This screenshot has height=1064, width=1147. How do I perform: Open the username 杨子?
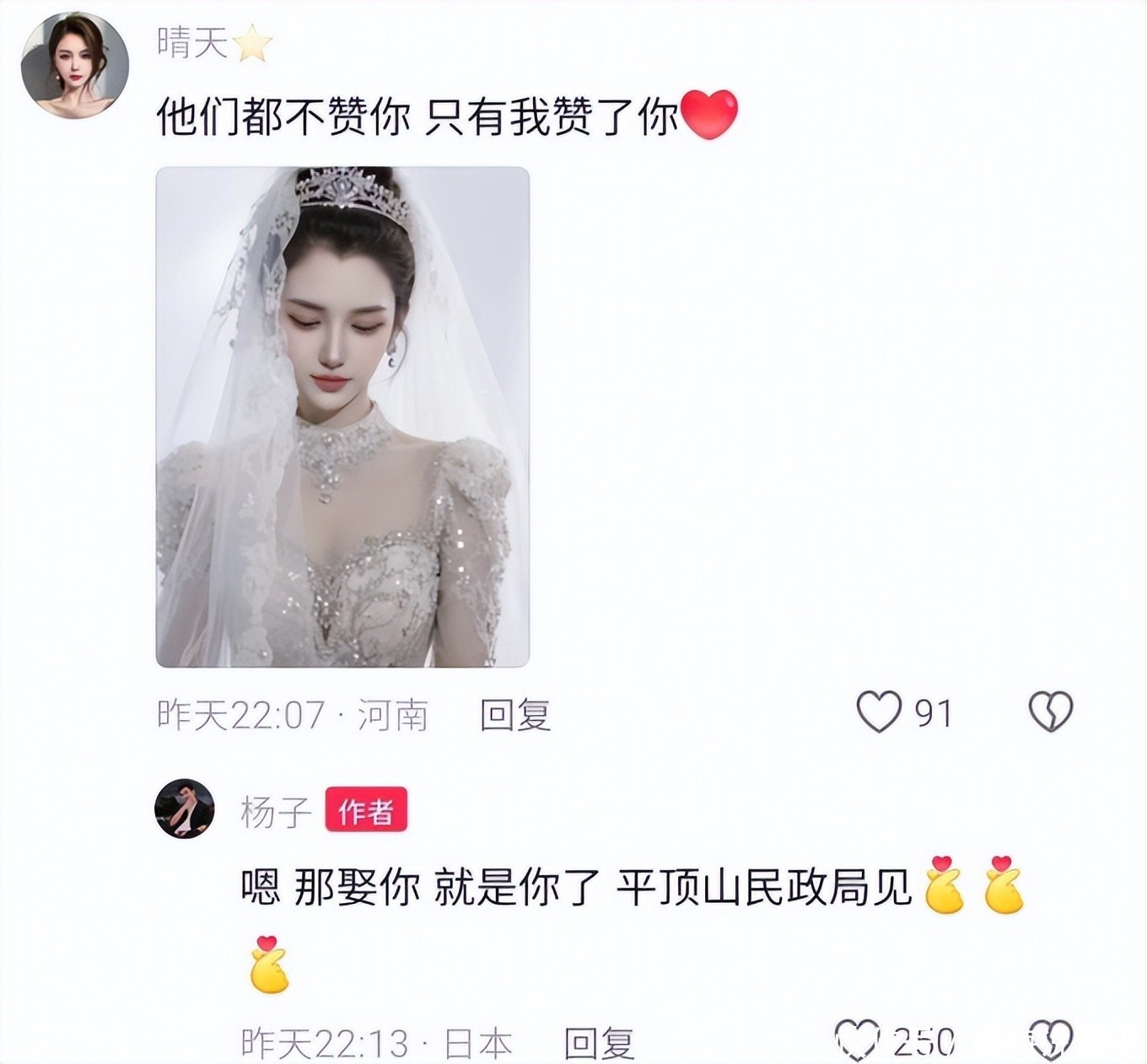[275, 811]
